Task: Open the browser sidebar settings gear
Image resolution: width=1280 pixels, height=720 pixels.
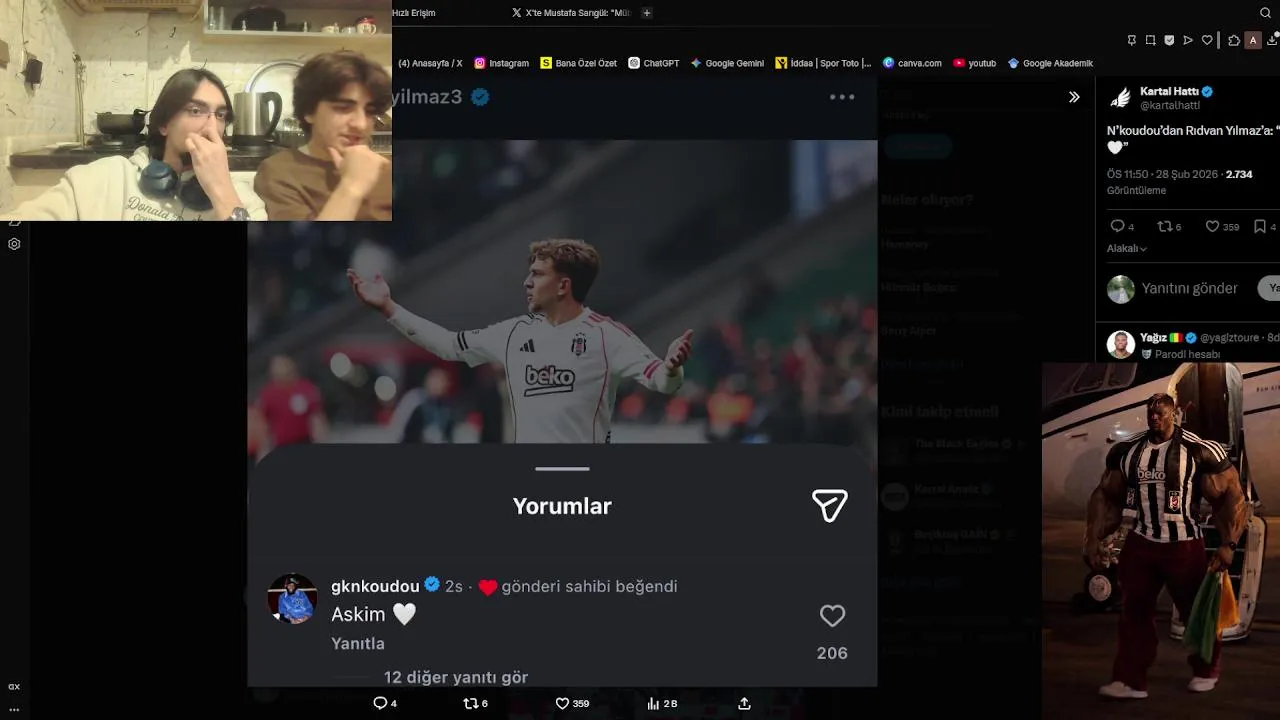Action: click(x=14, y=244)
